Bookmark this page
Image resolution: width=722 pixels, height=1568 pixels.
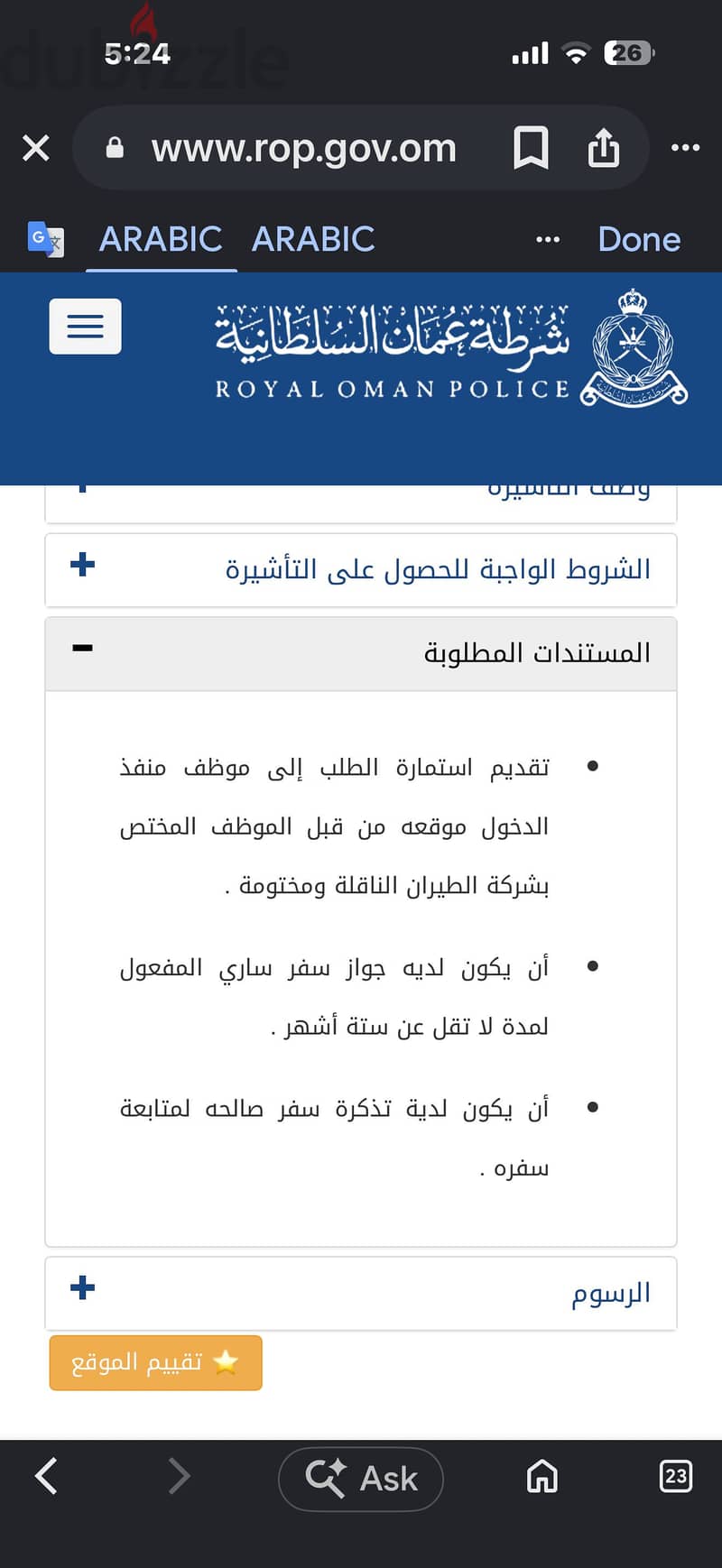[531, 148]
